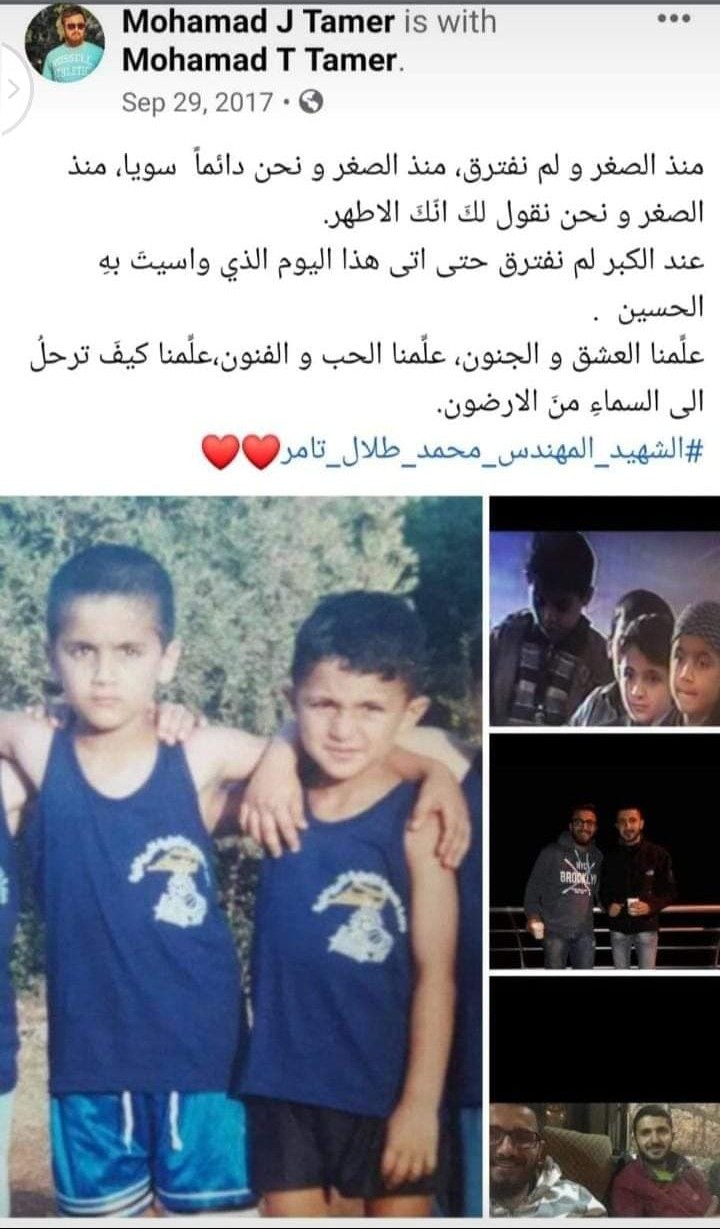Open the bottom photo of two men sitting
Viewport: 720px width, 1229px height.
604,1157
